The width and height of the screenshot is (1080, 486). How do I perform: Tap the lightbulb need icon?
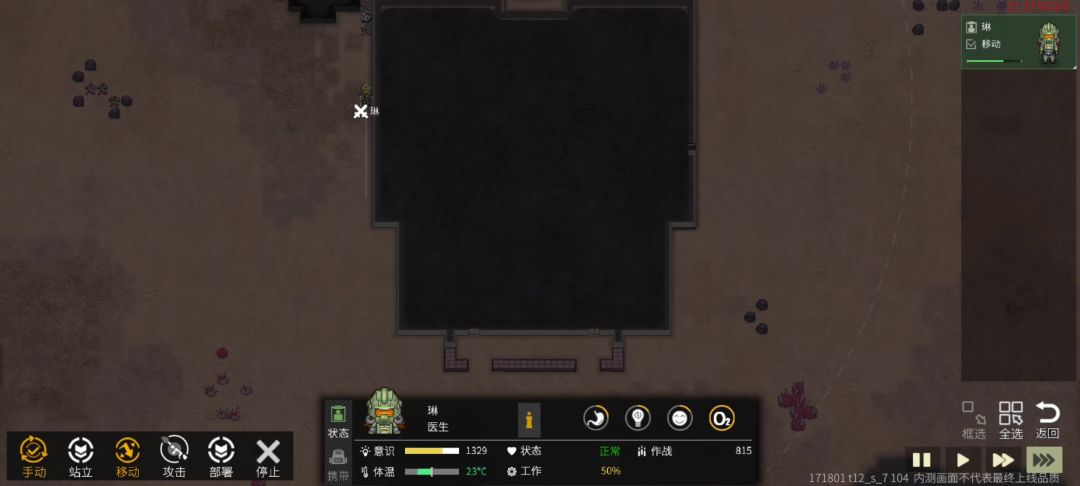638,418
